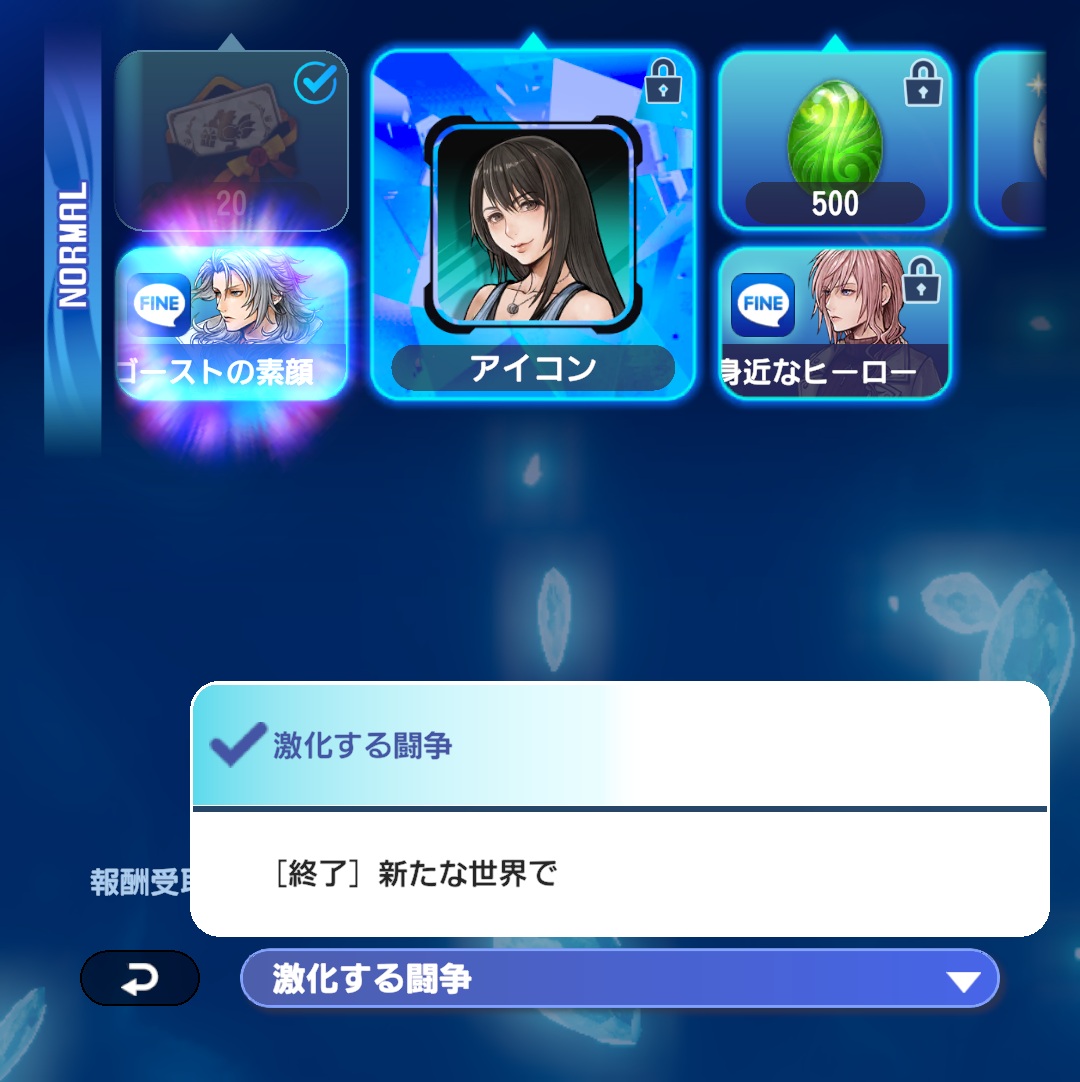Open the green egg 500 reward
The height and width of the screenshot is (1082, 1080).
point(835,140)
